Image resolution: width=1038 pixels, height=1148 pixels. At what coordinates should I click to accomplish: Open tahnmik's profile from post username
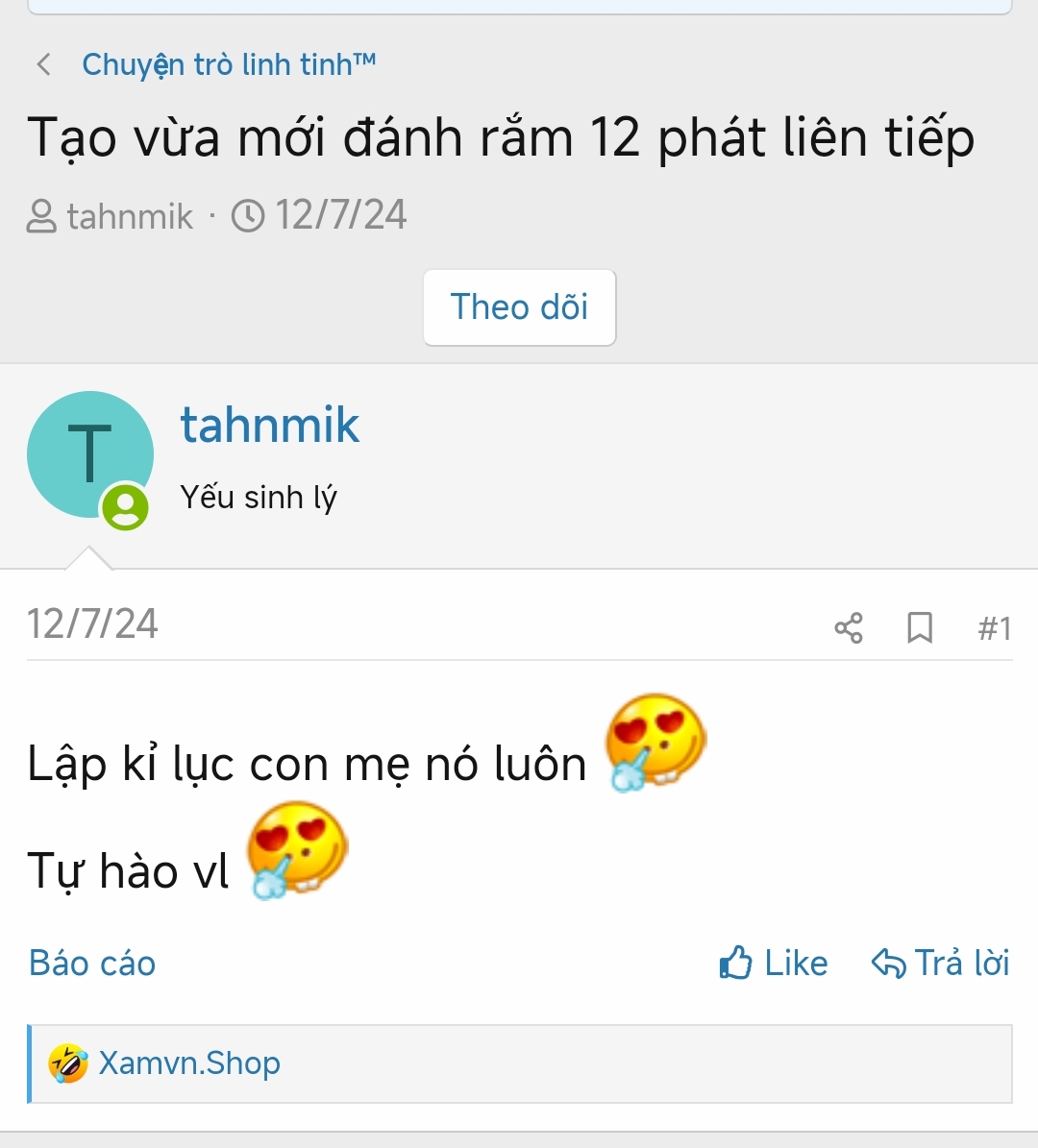[x=269, y=425]
